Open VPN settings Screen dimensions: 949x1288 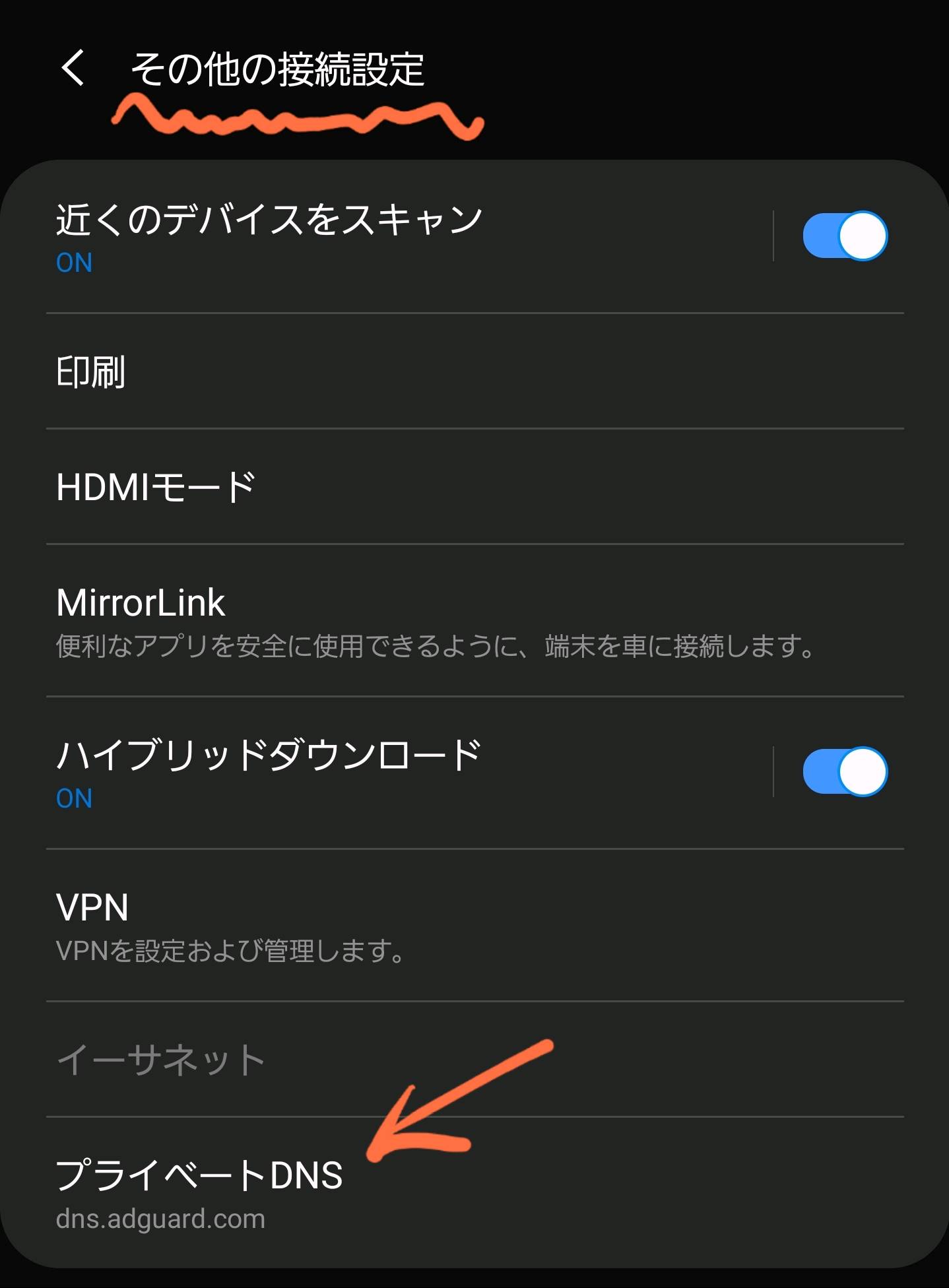[x=462, y=926]
